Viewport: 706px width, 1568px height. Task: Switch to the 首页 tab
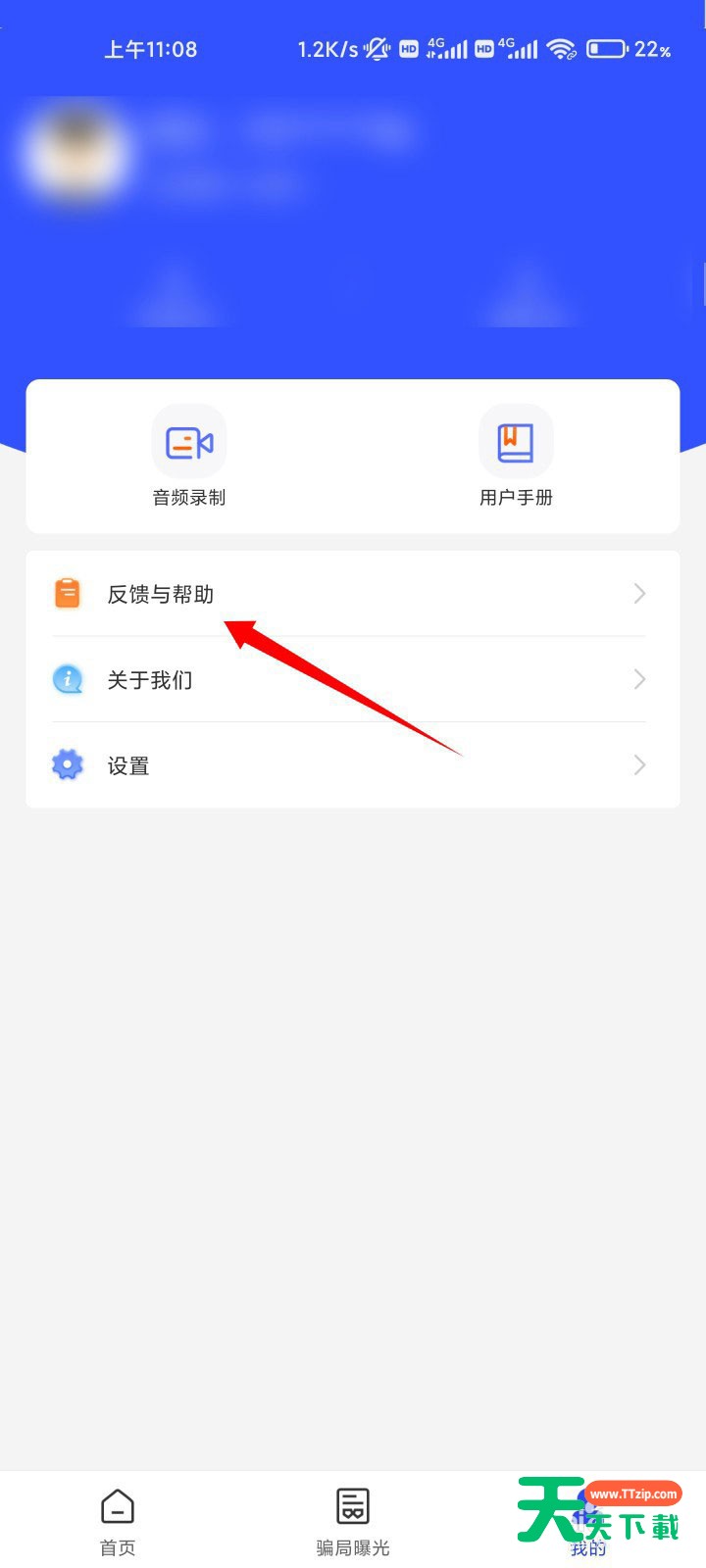click(118, 1521)
